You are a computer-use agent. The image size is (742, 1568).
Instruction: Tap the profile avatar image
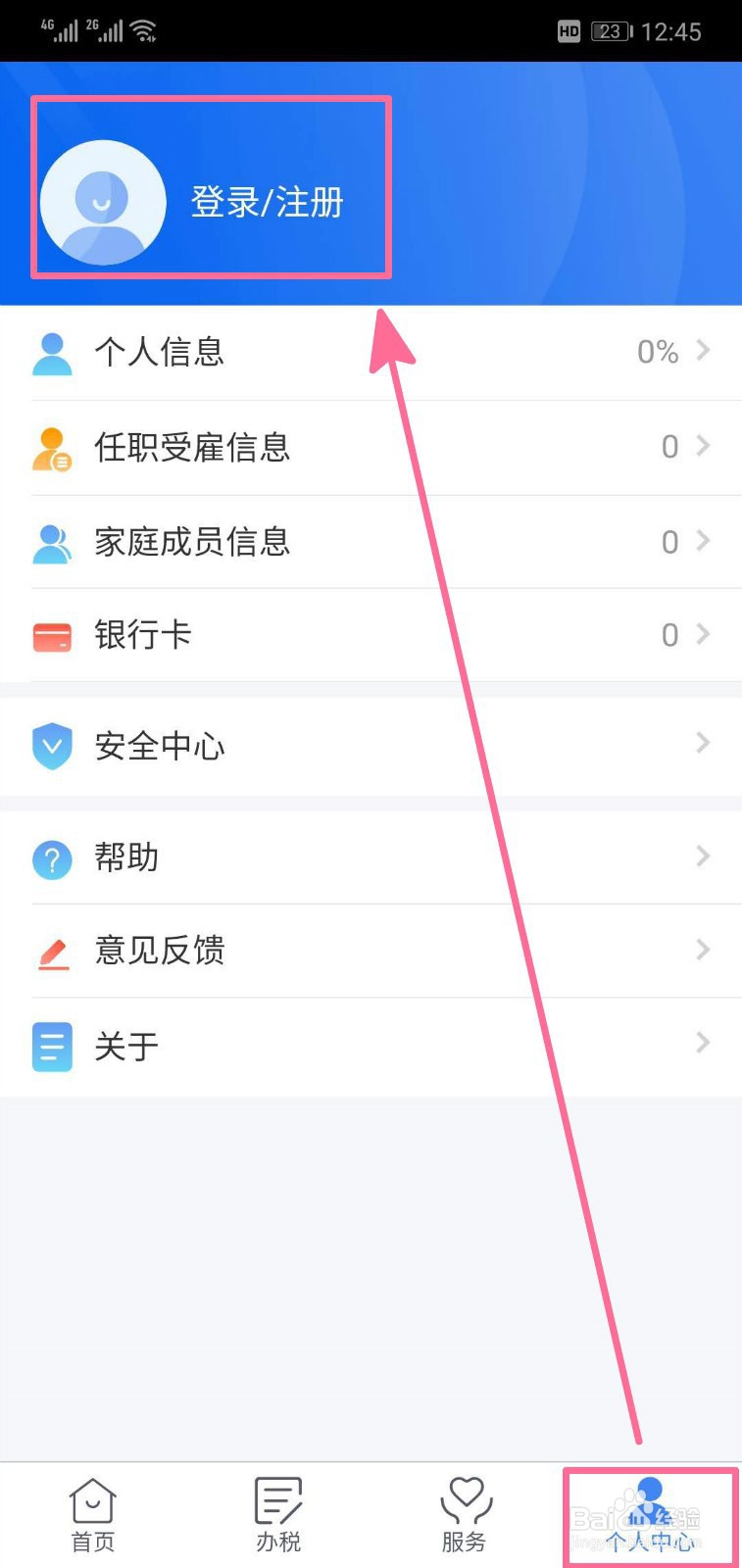(104, 201)
